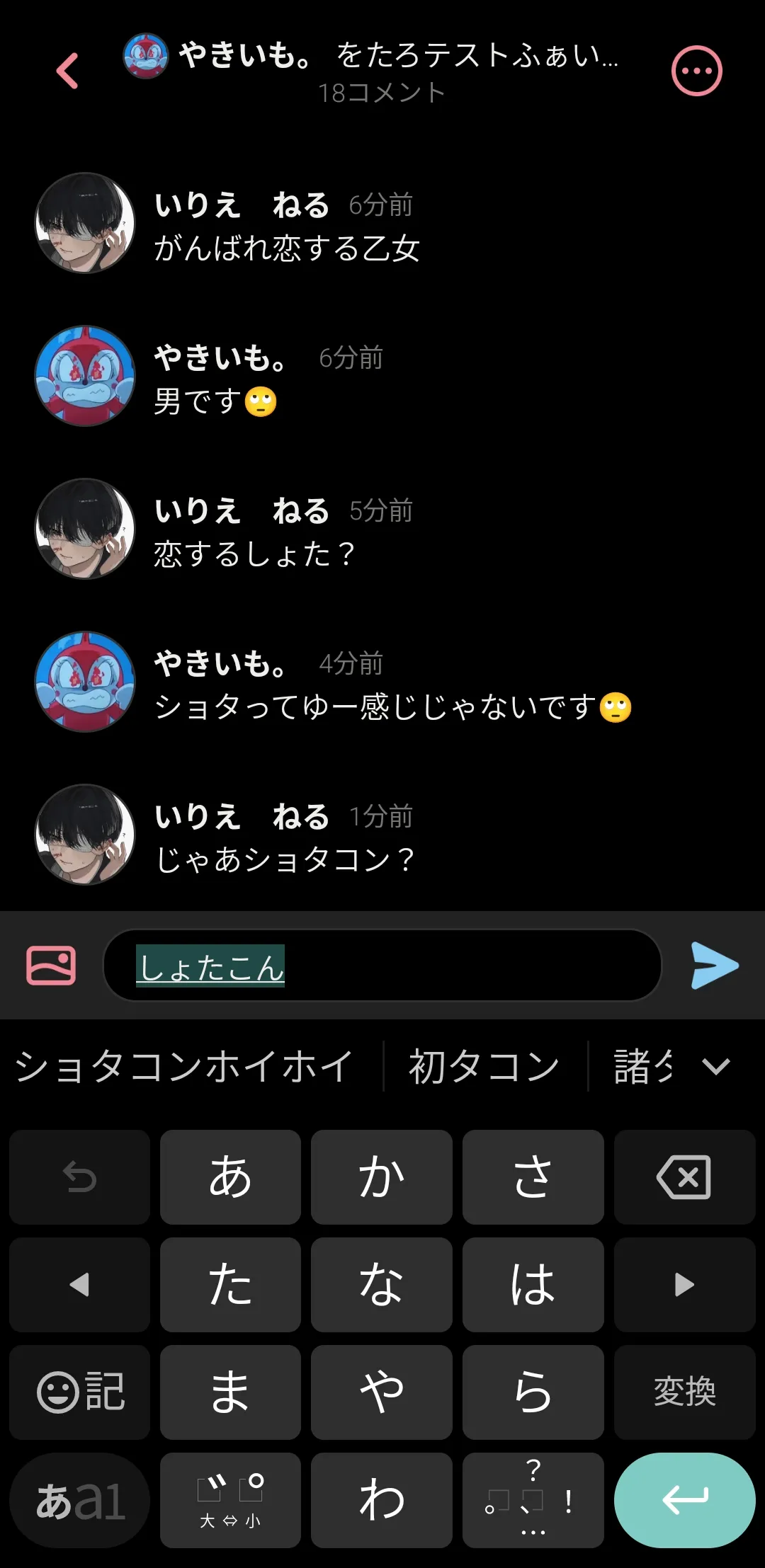
Task: Tap the teal enter key
Action: coord(684,1500)
